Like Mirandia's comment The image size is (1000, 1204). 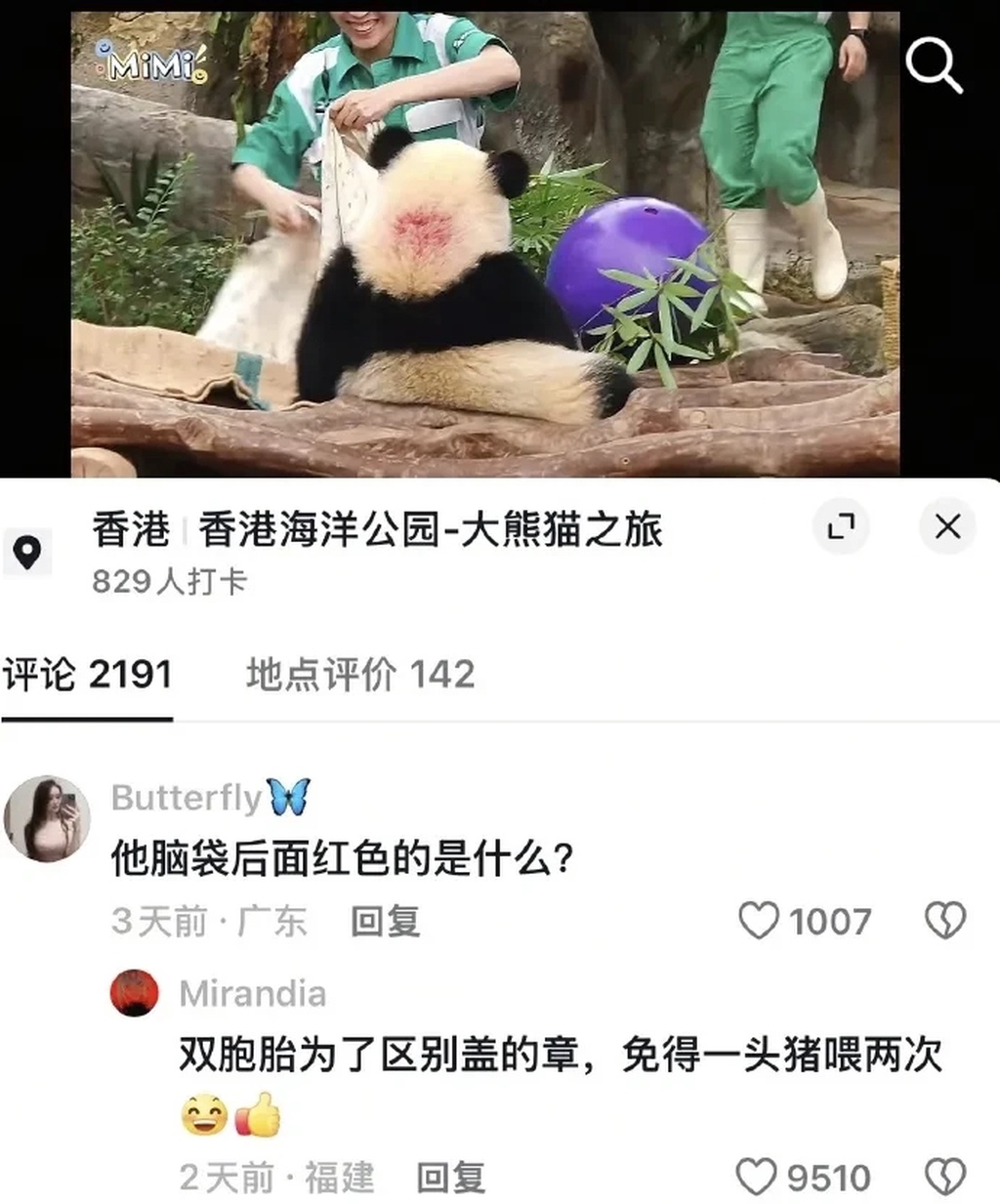click(757, 1178)
